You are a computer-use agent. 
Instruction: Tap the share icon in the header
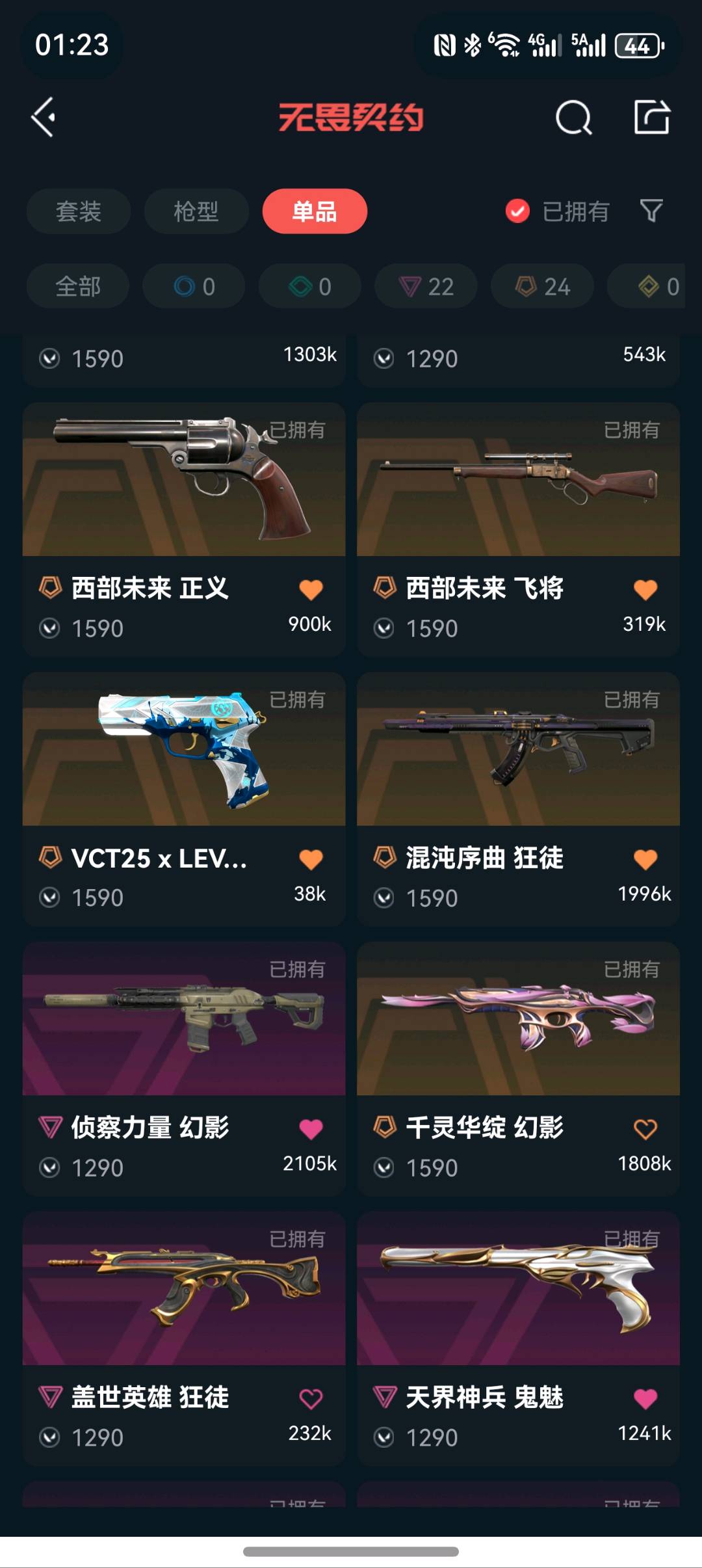[x=652, y=118]
